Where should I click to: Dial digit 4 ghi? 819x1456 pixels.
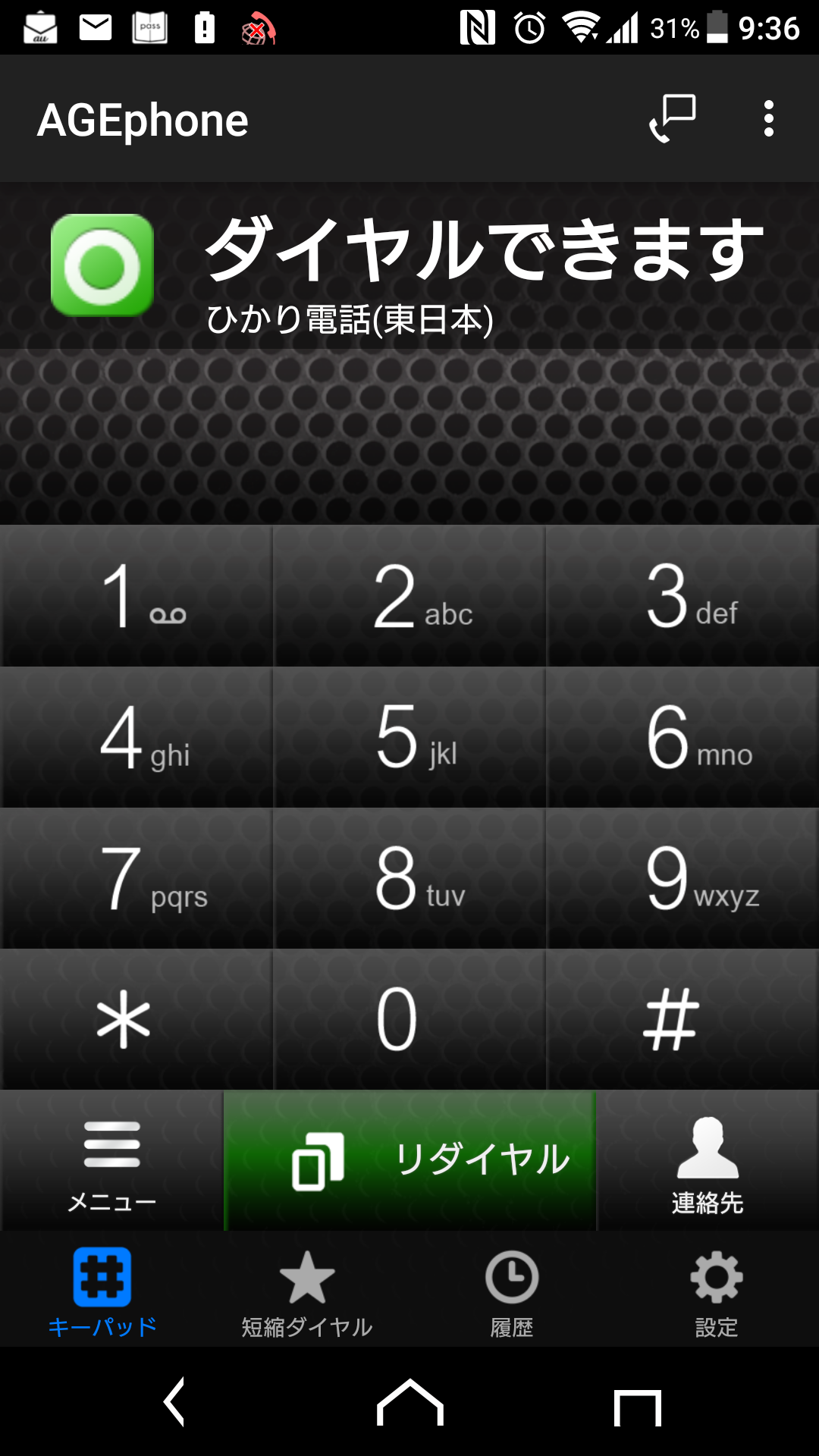coord(136,737)
